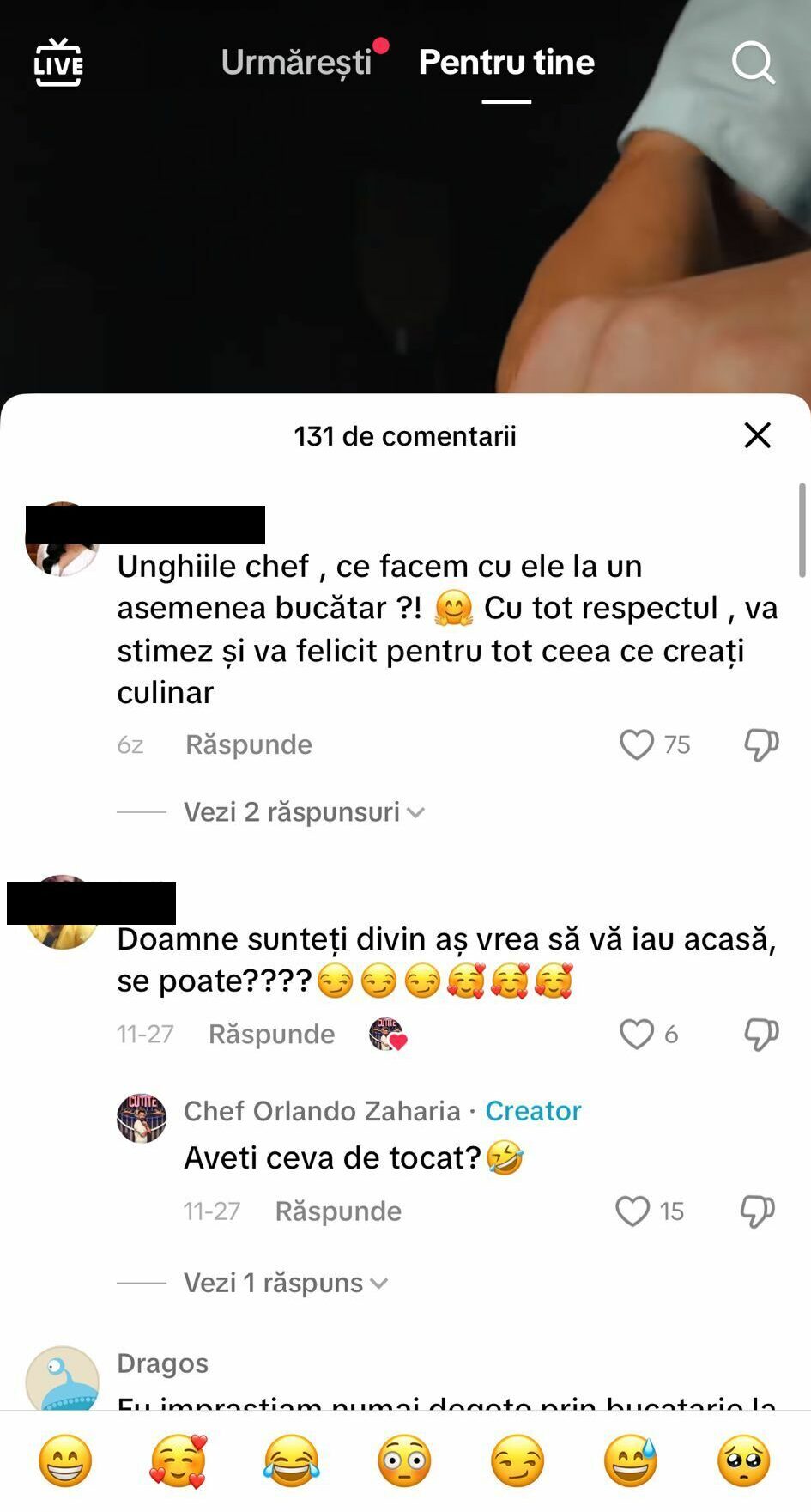The width and height of the screenshot is (811, 1512).
Task: Insert the smirking face emoji
Action: [517, 1460]
